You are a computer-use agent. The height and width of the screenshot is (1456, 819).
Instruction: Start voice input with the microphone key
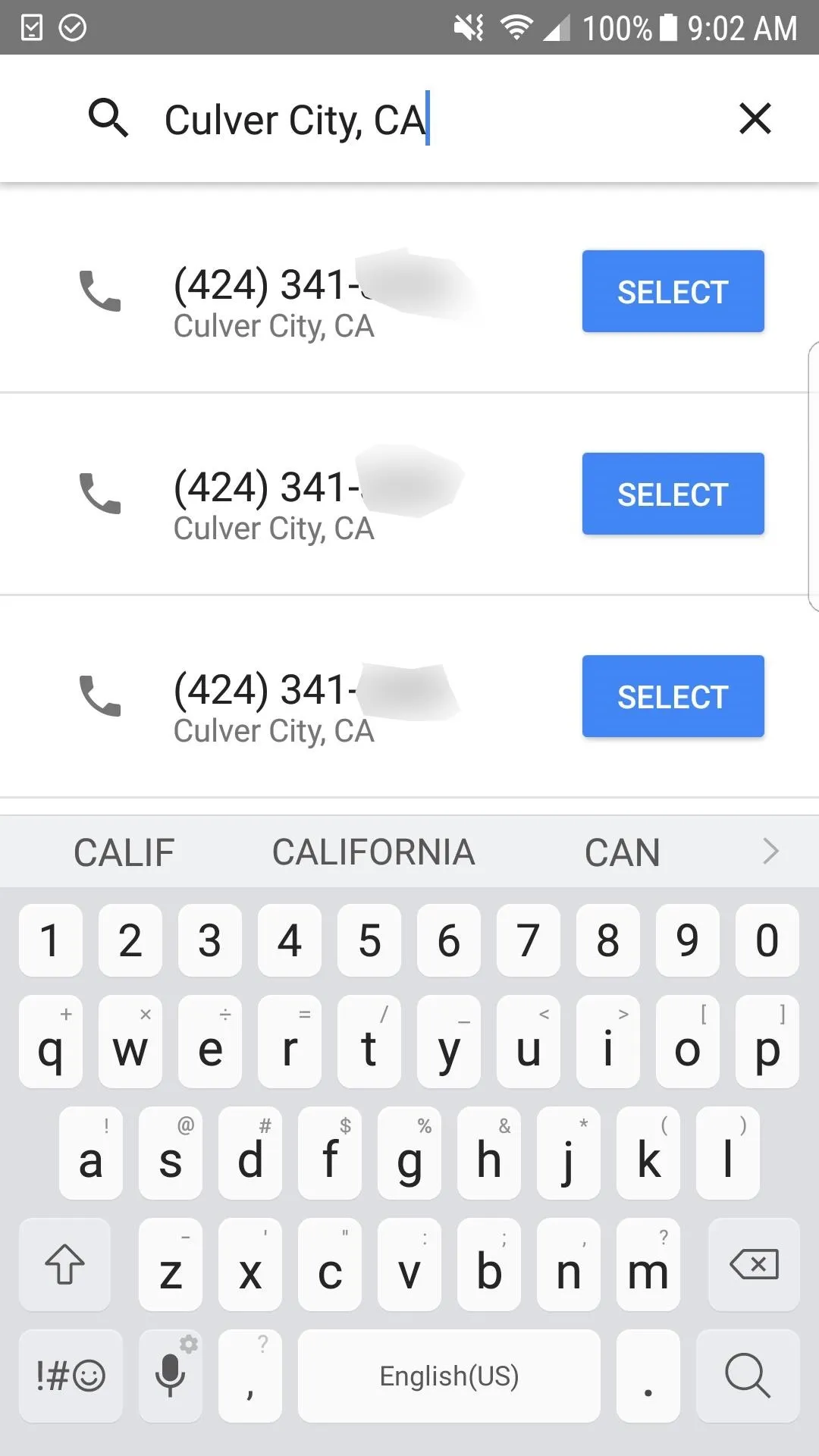[171, 1376]
